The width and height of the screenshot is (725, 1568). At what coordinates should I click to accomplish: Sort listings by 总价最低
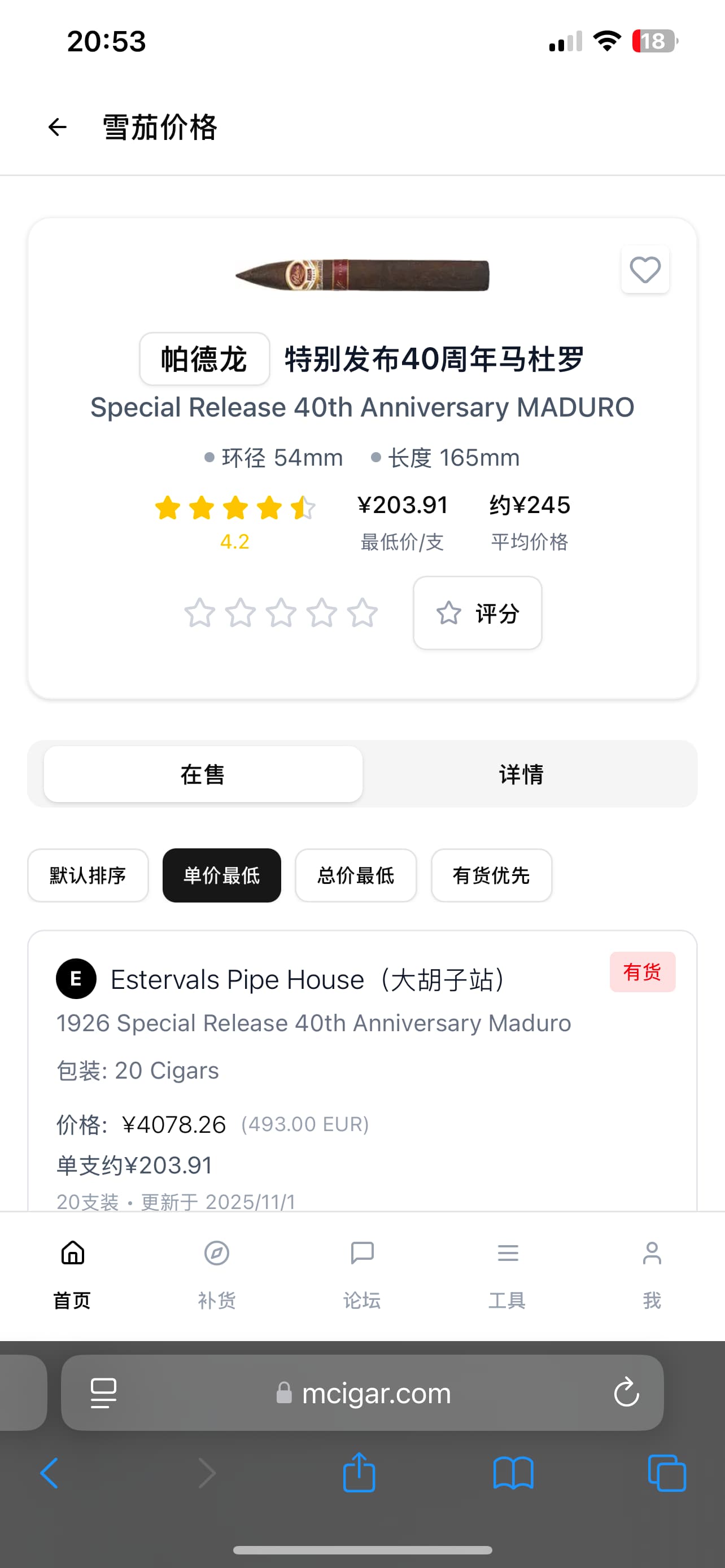coord(356,875)
